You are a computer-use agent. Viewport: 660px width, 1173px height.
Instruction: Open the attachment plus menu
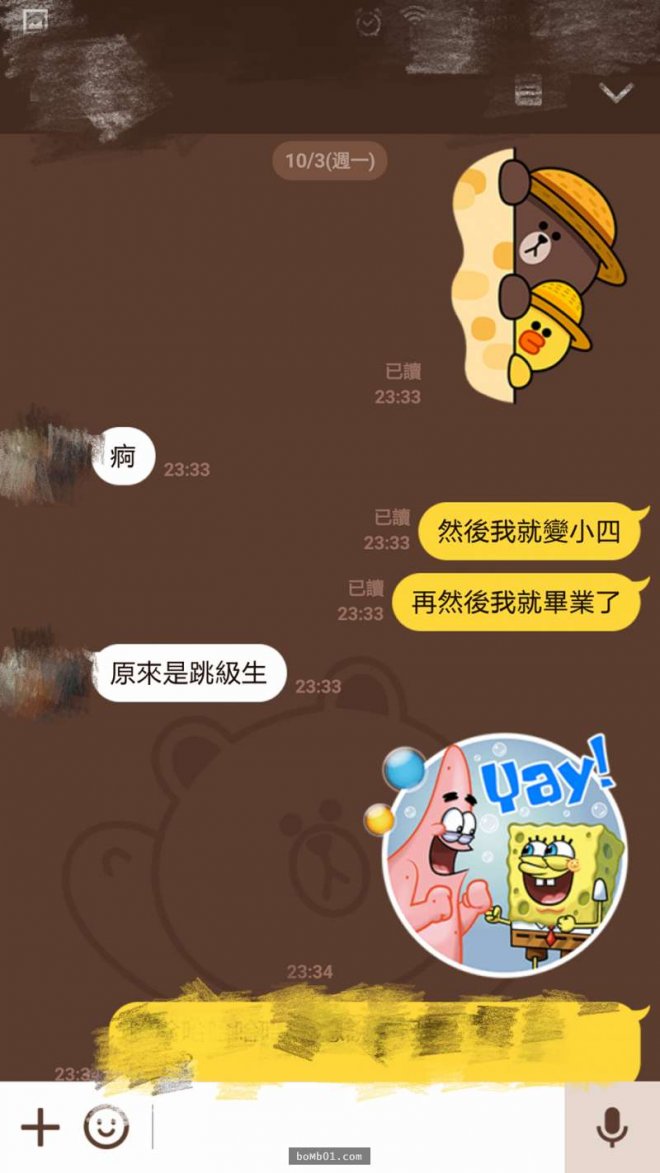pyautogui.click(x=40, y=1127)
